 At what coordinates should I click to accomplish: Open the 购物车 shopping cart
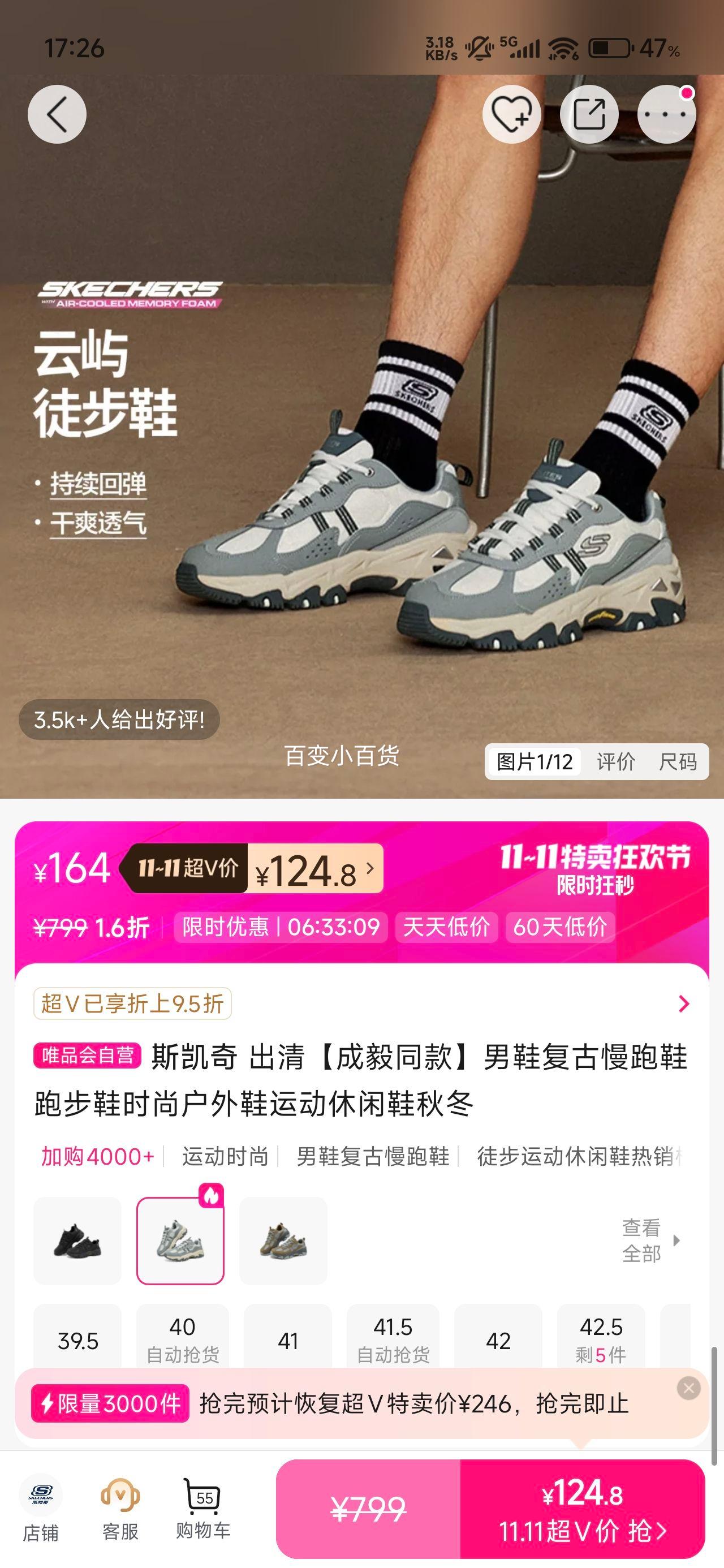tap(202, 1507)
